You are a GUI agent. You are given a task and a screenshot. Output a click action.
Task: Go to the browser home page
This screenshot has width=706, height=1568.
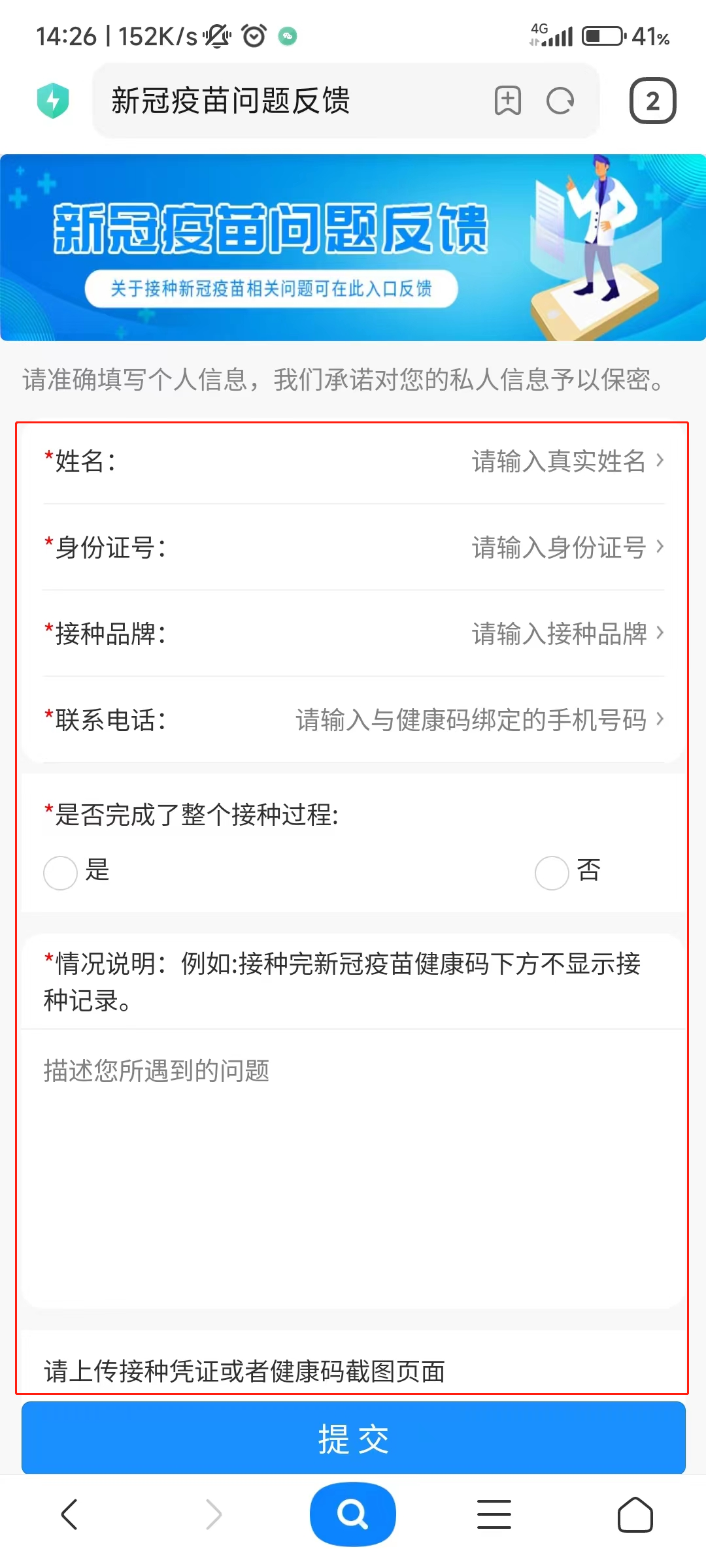635,1514
